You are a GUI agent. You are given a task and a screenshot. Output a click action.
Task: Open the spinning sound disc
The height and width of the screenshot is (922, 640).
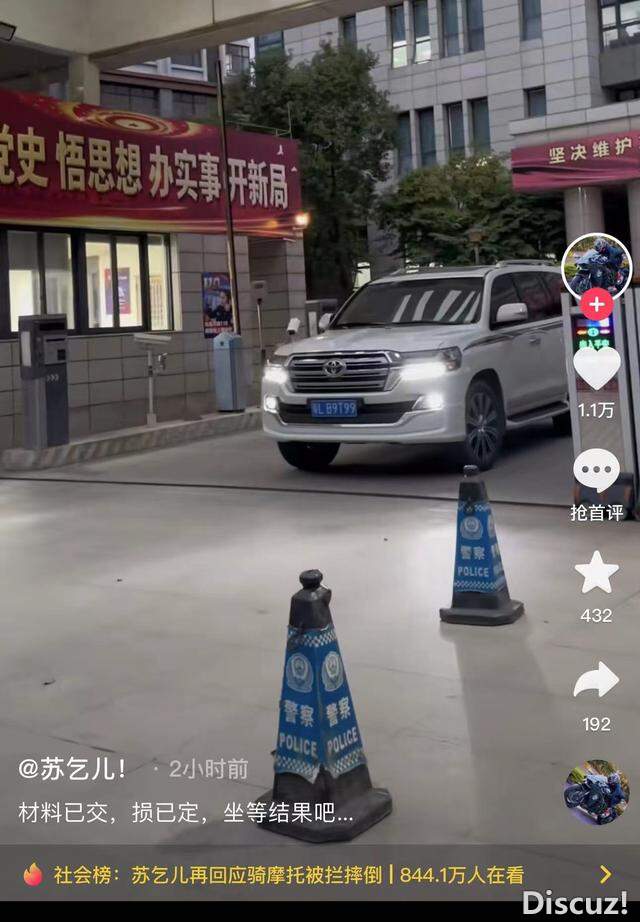tap(596, 792)
